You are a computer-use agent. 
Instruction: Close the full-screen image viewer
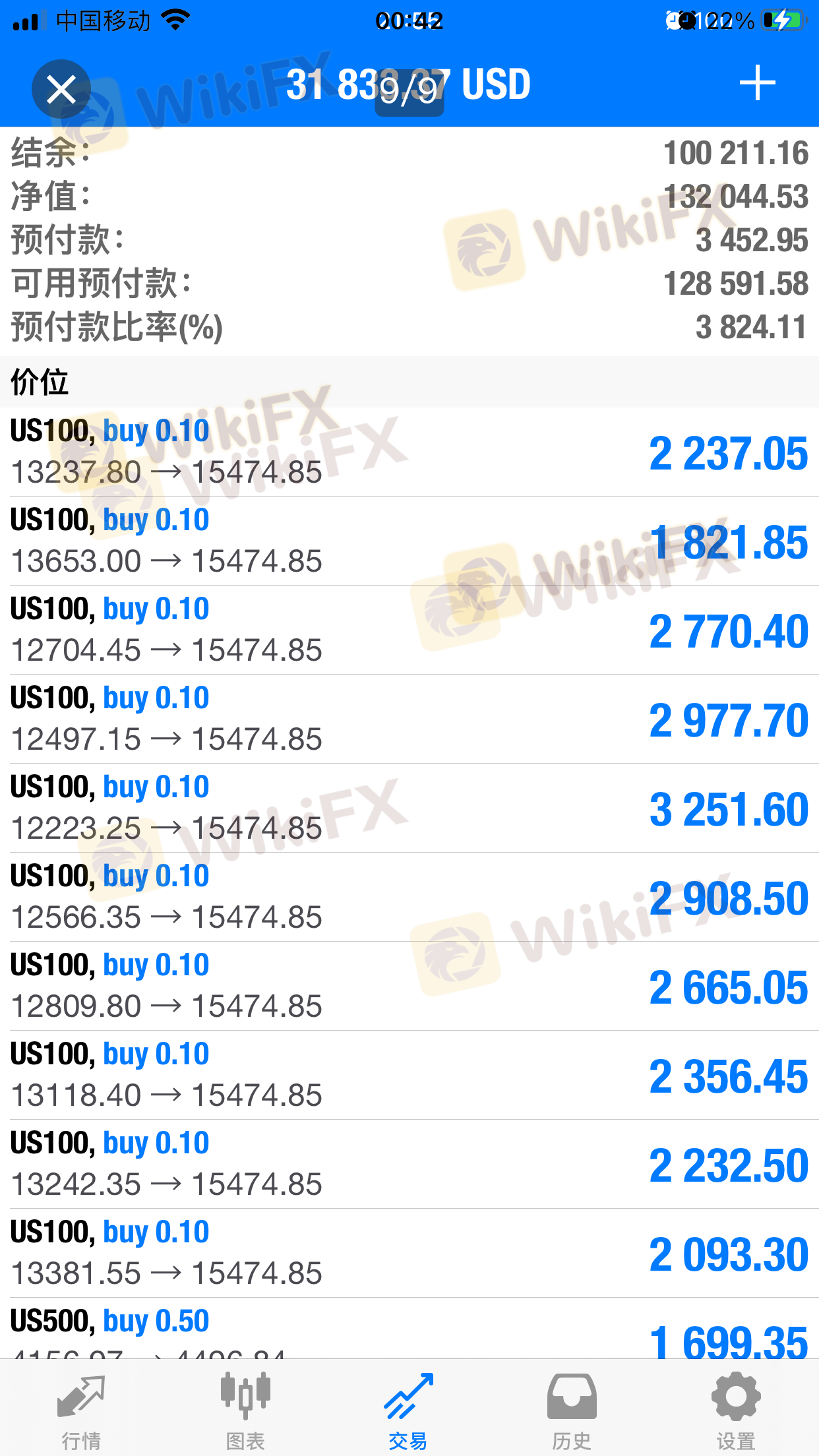61,89
